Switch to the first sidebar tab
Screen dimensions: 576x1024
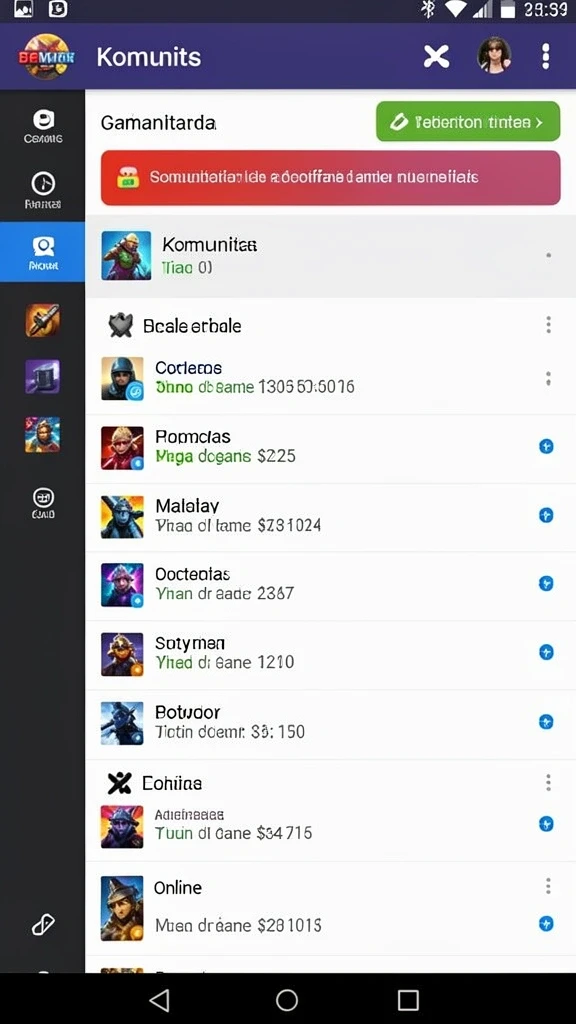coord(43,125)
